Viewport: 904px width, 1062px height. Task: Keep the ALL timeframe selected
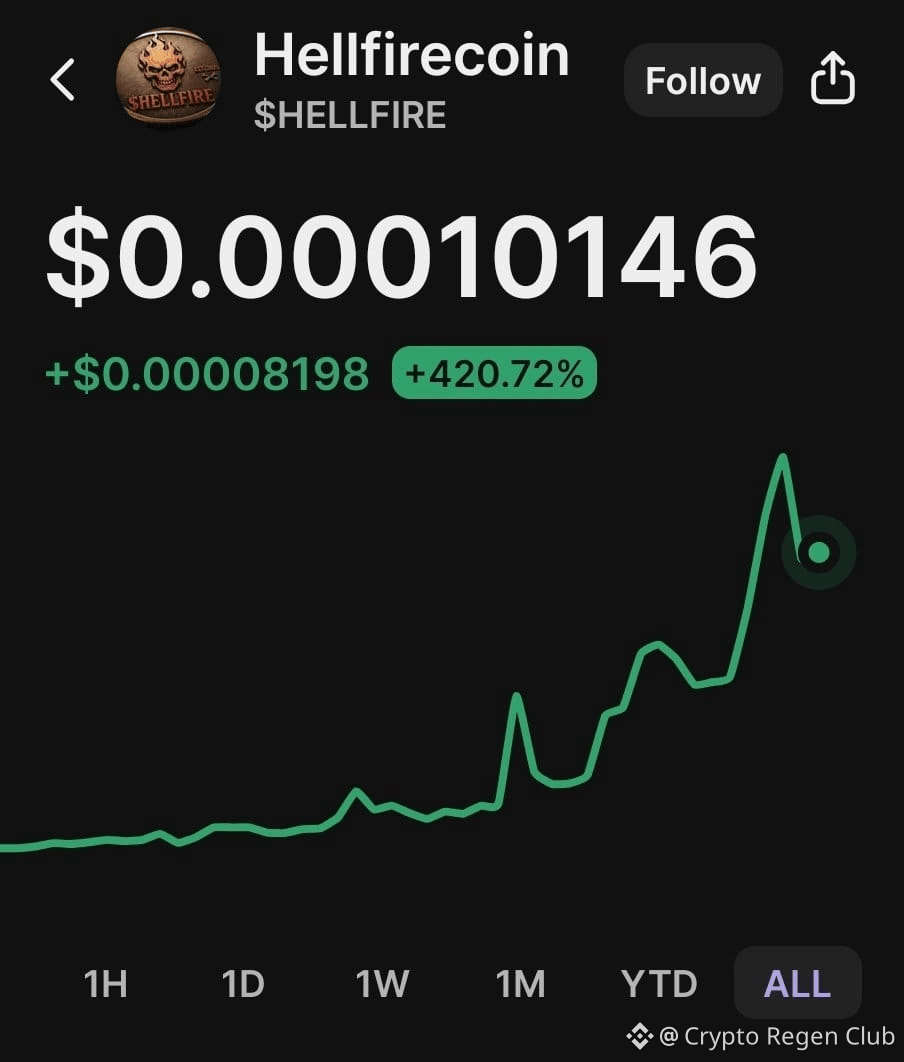[x=796, y=984]
